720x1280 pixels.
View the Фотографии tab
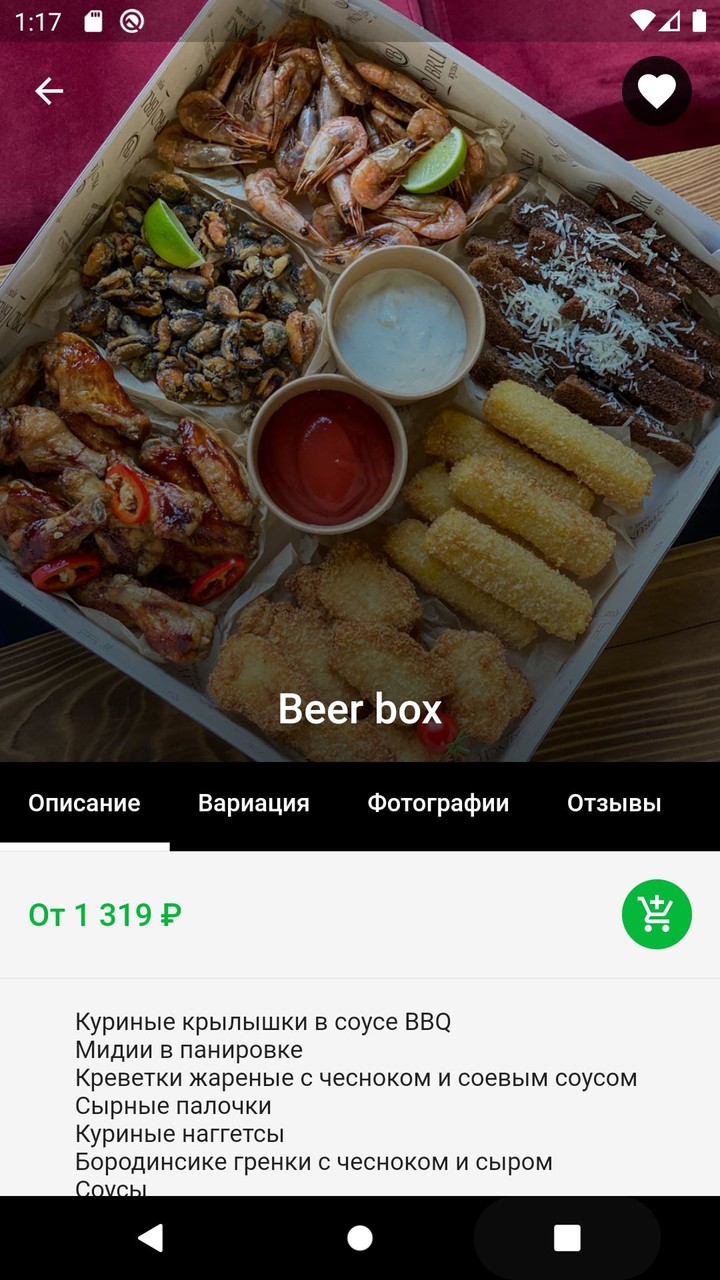[440, 802]
